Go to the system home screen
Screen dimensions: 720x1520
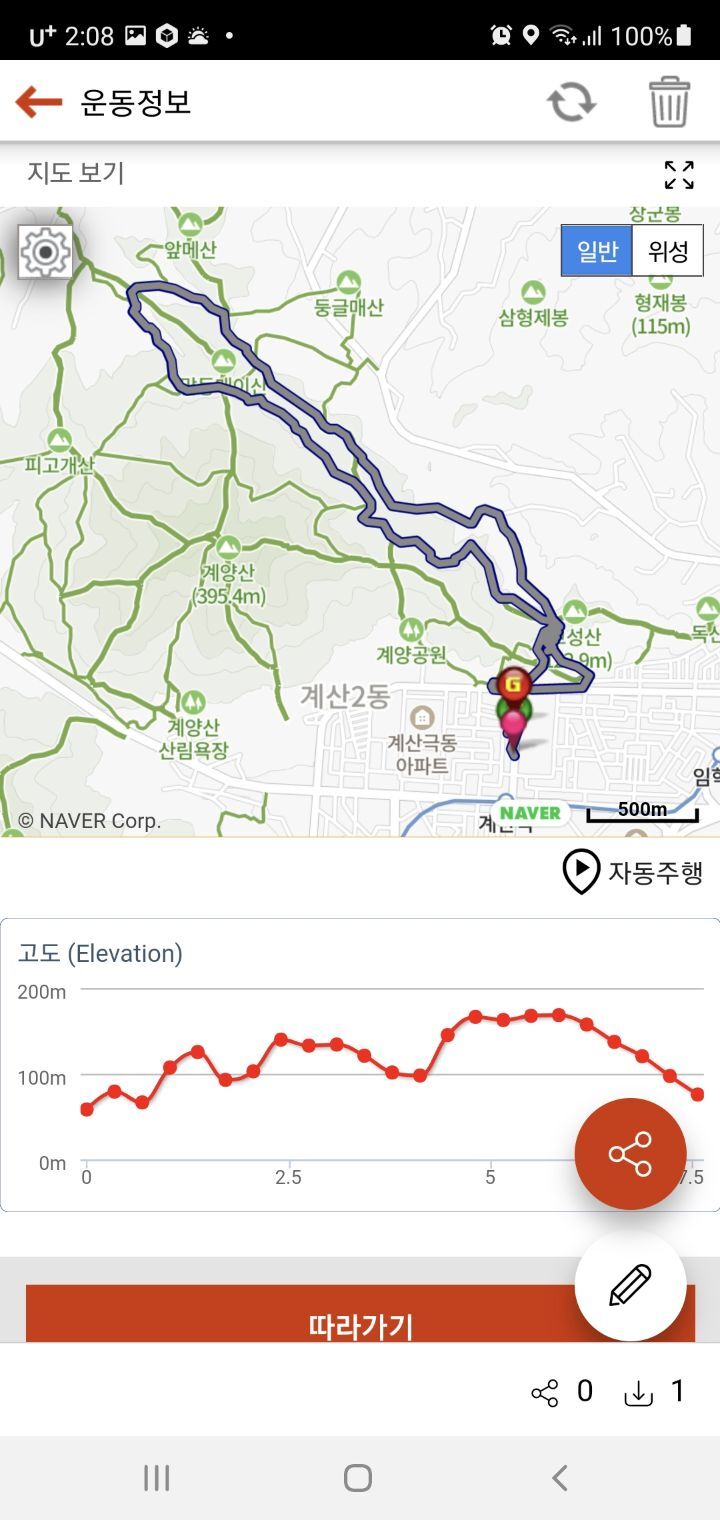(x=358, y=1478)
